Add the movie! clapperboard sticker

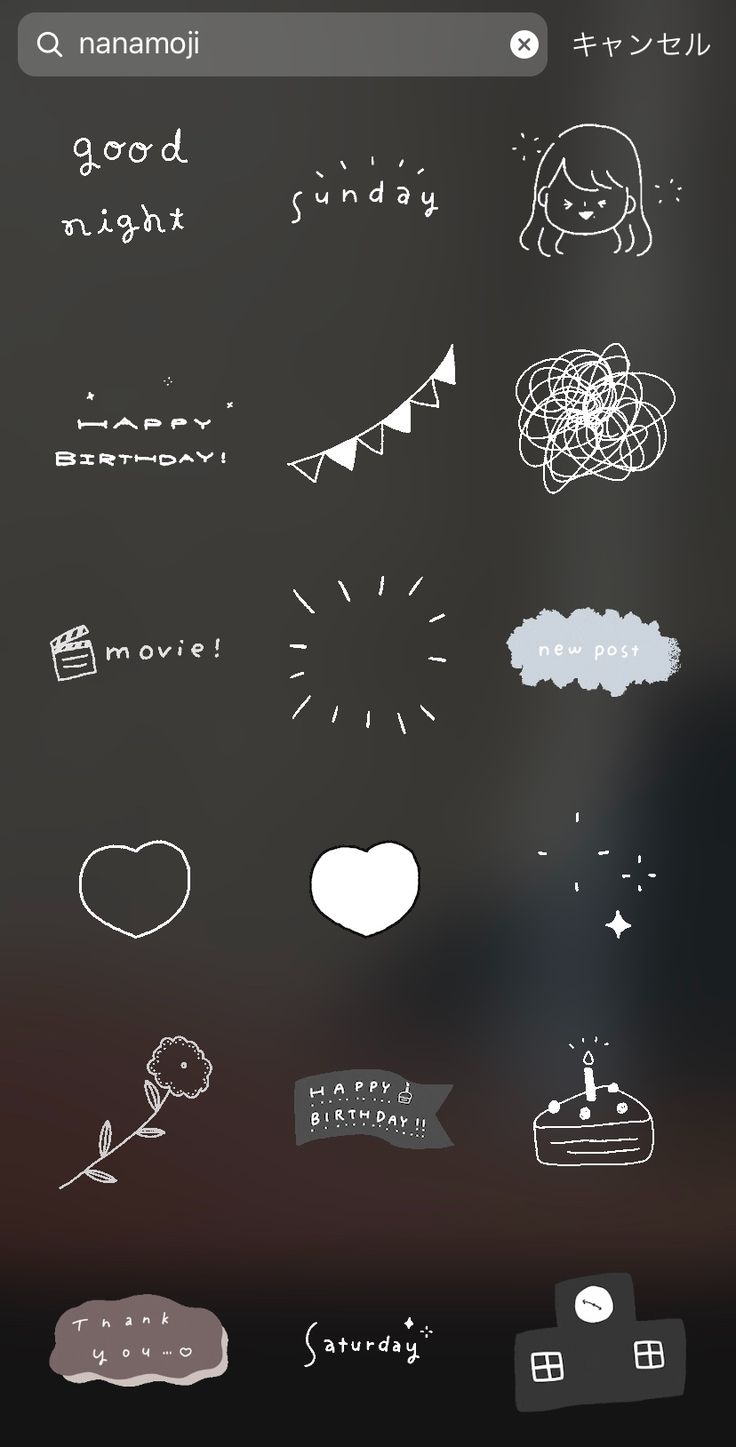[x=135, y=651]
